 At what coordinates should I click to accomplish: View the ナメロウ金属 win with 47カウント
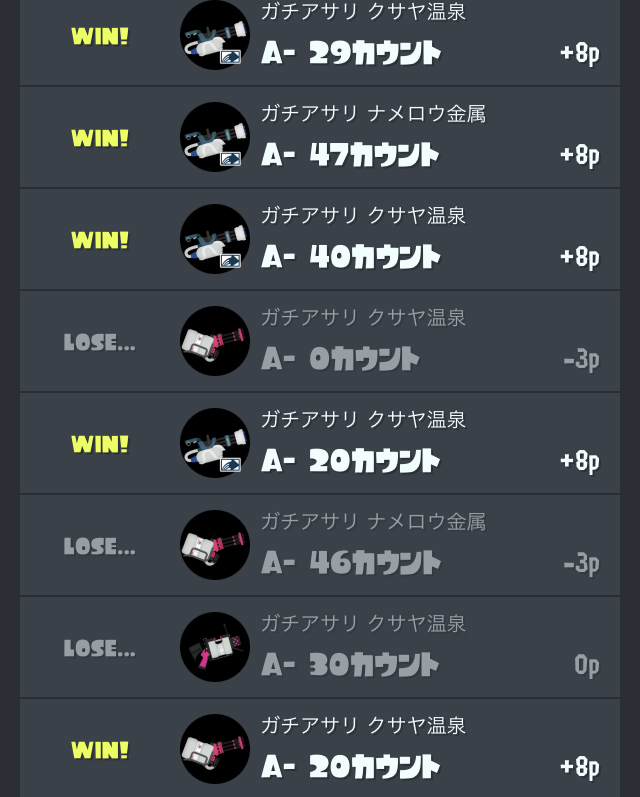(320, 138)
